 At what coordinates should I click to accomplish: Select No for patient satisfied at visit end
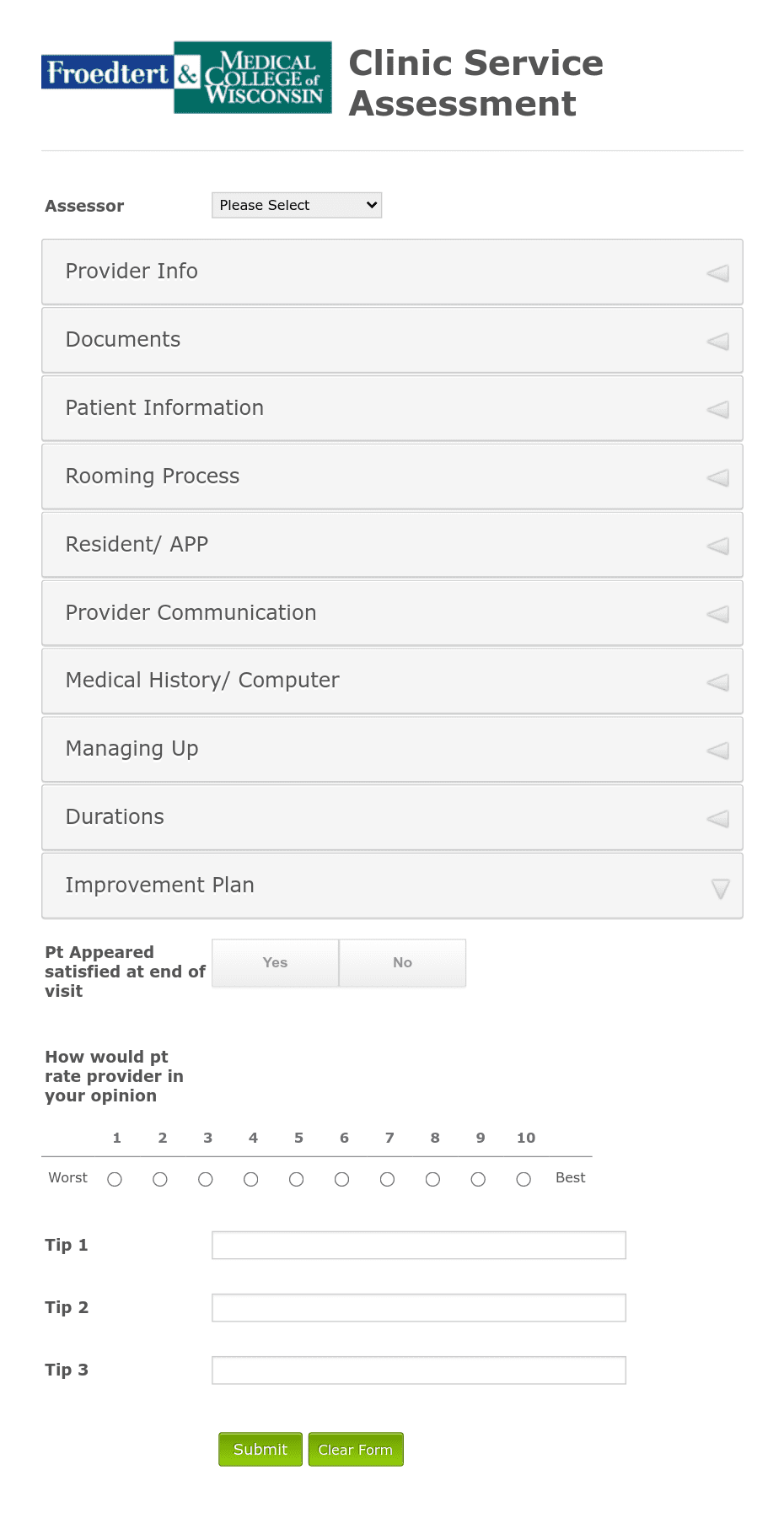[x=402, y=962]
